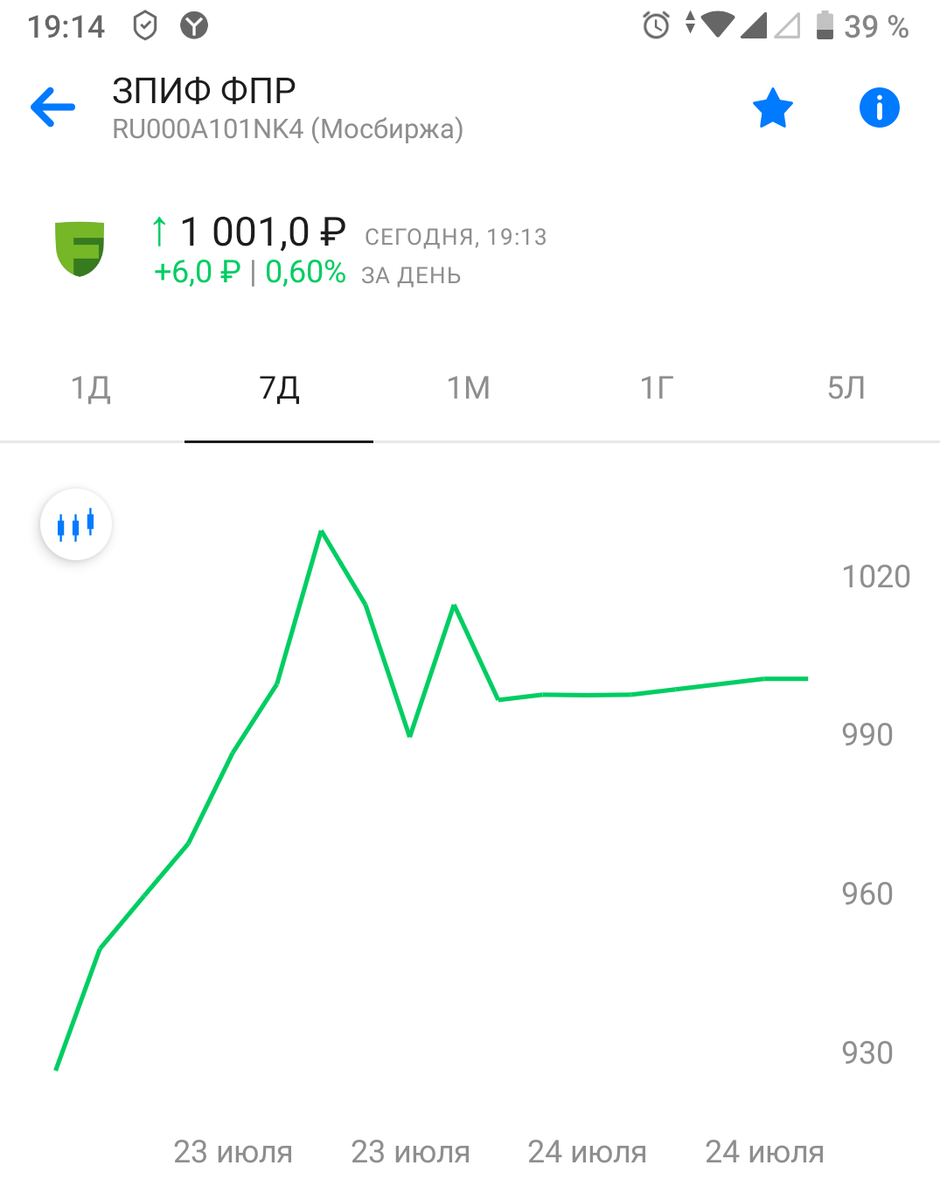Tap the shield icon in the status bar

(x=146, y=26)
